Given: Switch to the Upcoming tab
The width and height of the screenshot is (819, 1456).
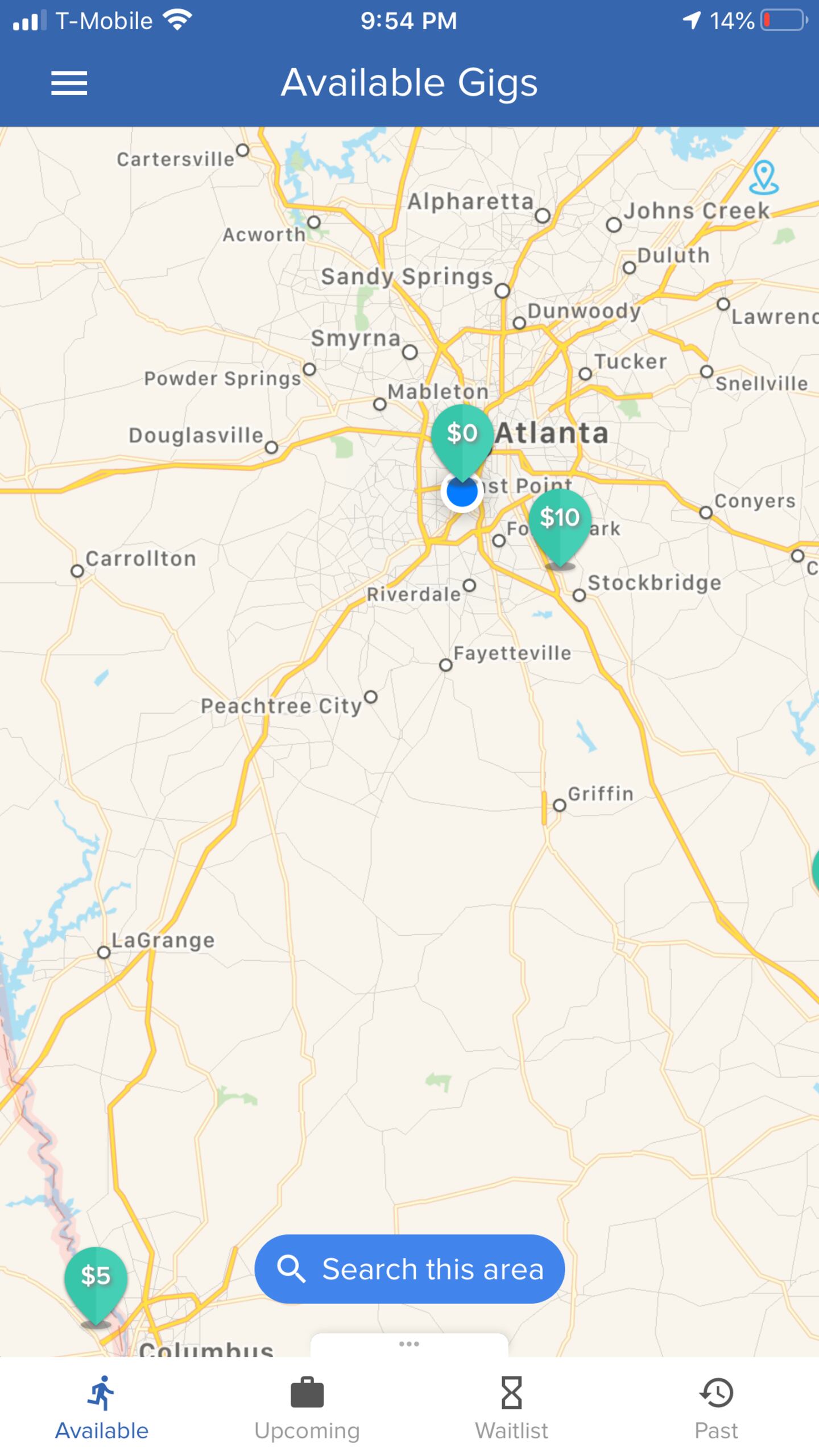Looking at the screenshot, I should (x=307, y=1408).
